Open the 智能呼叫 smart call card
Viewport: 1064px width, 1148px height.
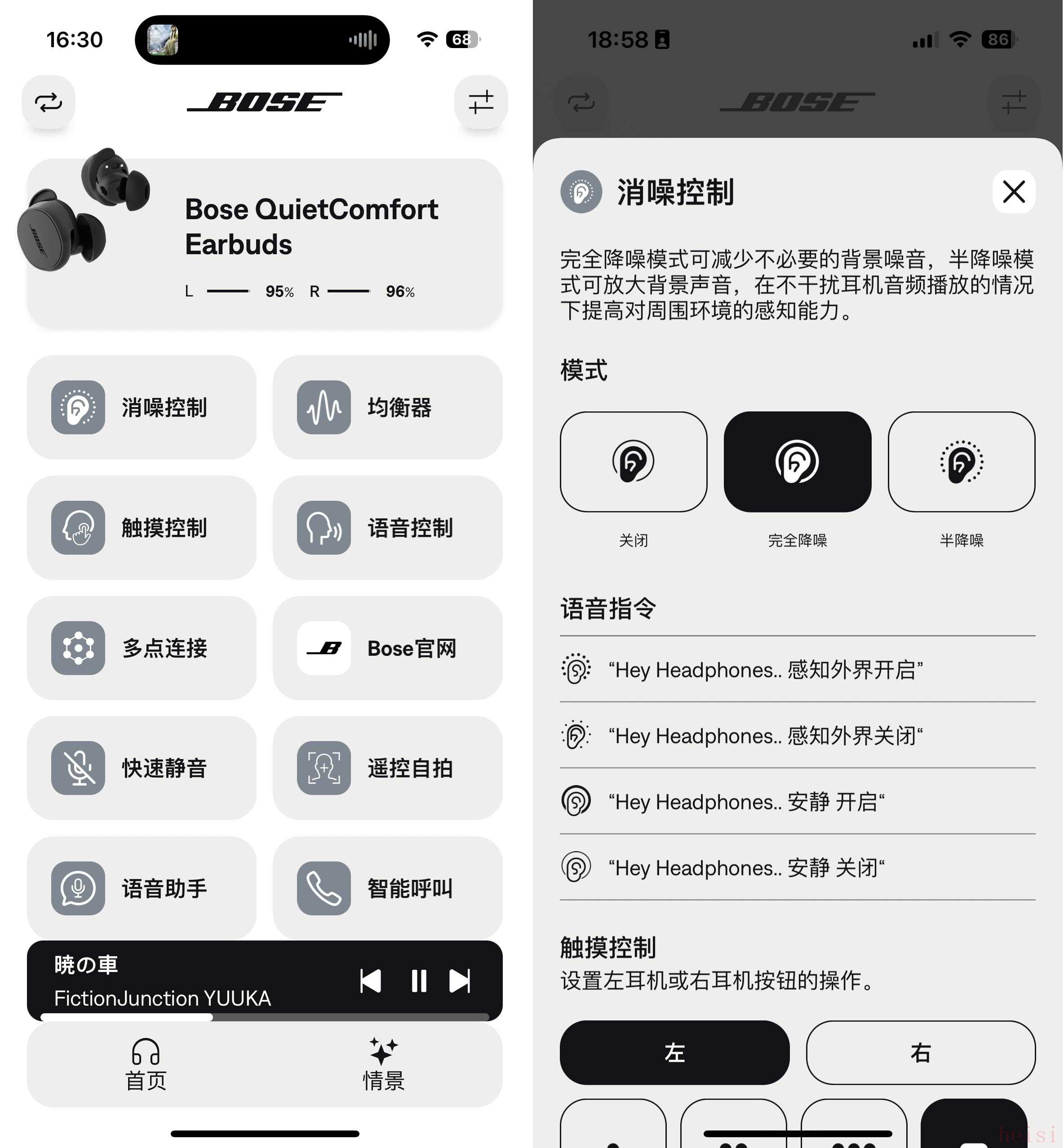(x=387, y=888)
